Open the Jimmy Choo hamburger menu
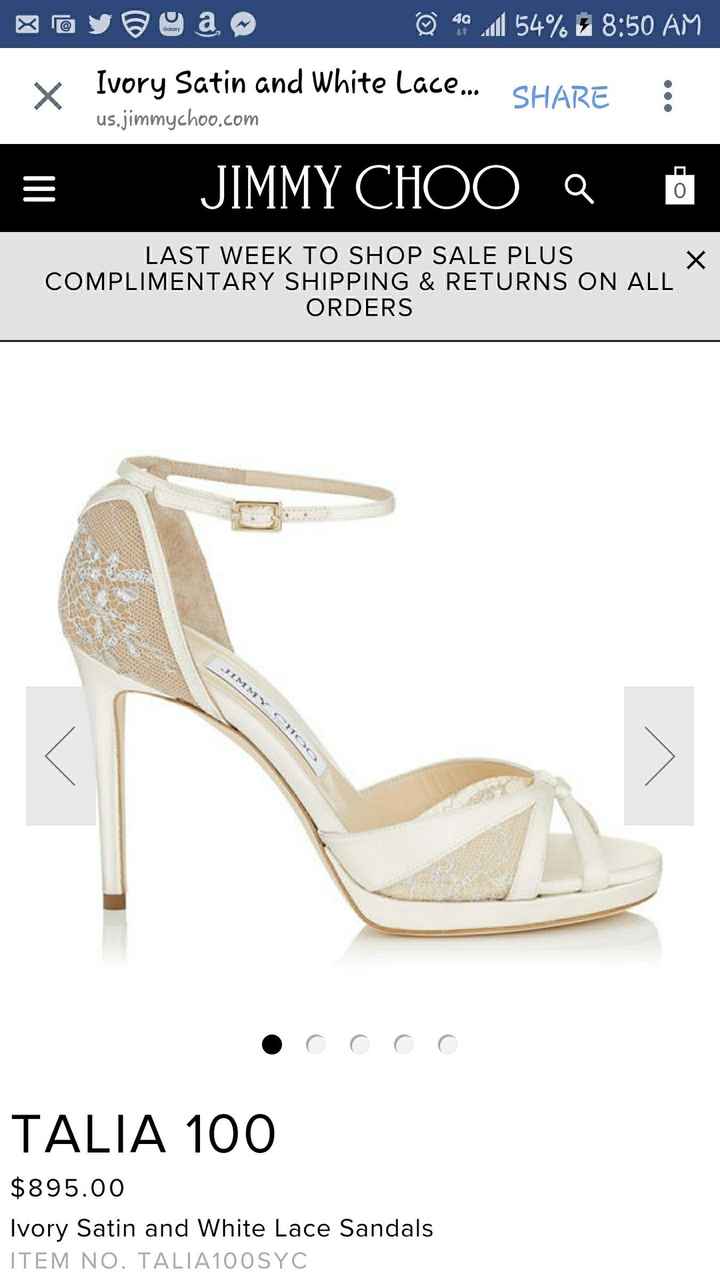Viewport: 720px width, 1280px height. [39, 189]
